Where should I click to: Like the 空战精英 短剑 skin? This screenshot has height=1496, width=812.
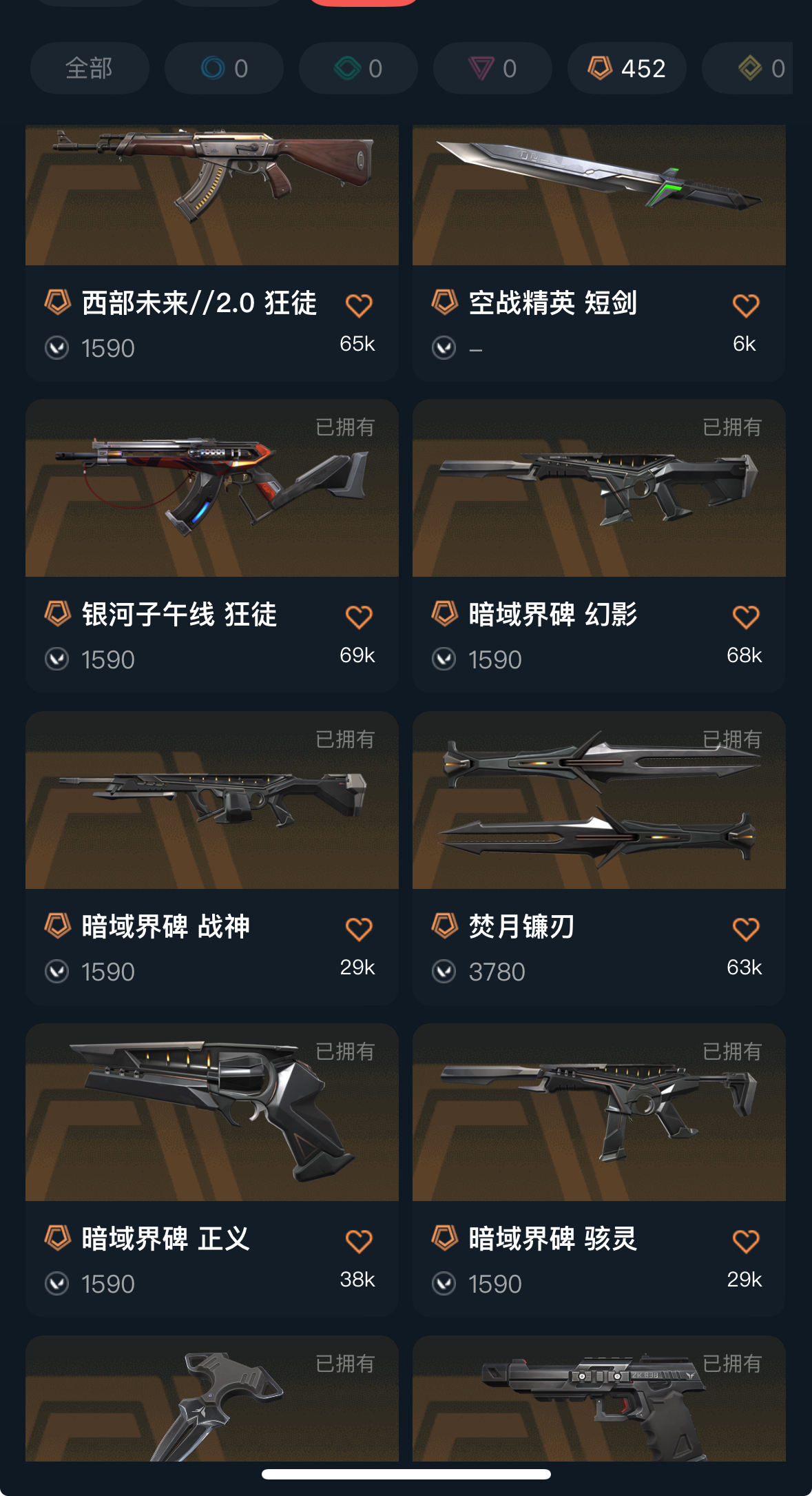[x=746, y=305]
